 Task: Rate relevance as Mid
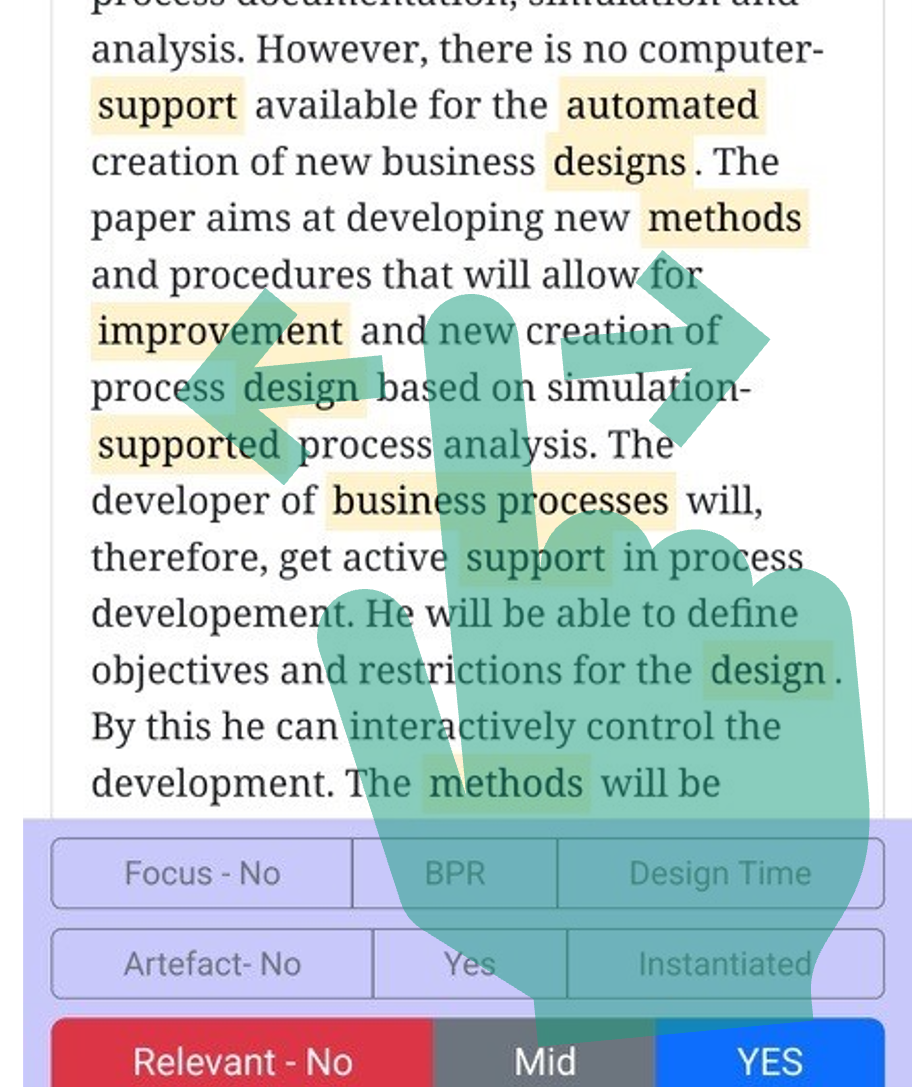[x=545, y=1058]
